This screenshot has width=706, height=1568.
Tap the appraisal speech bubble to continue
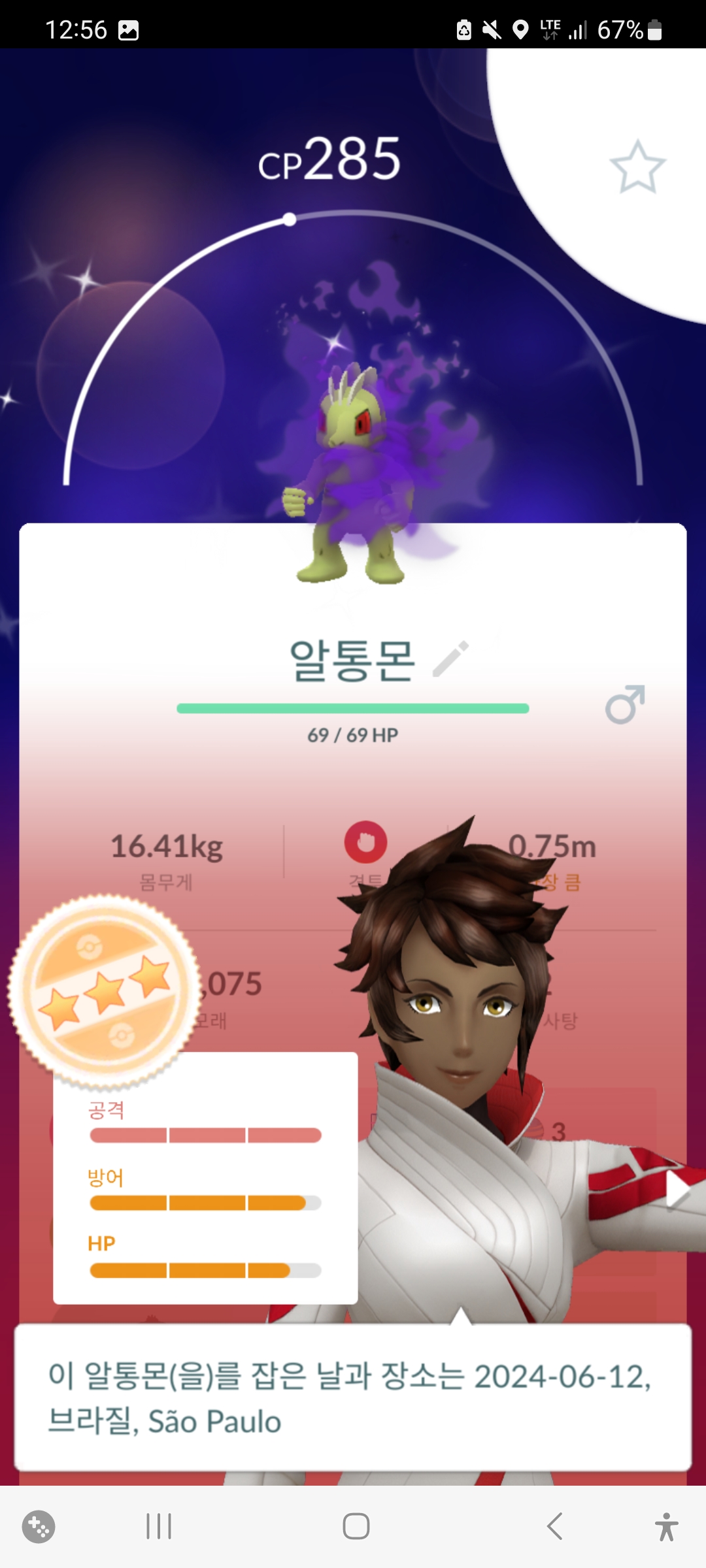[353, 1397]
